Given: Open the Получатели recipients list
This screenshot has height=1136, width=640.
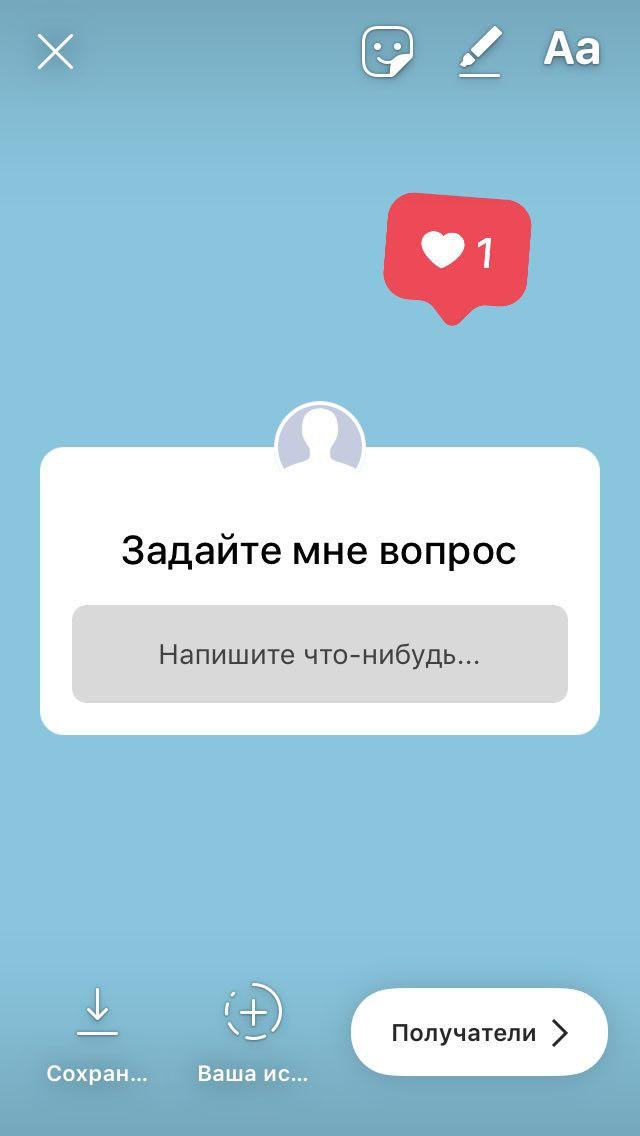Looking at the screenshot, I should pos(479,1033).
